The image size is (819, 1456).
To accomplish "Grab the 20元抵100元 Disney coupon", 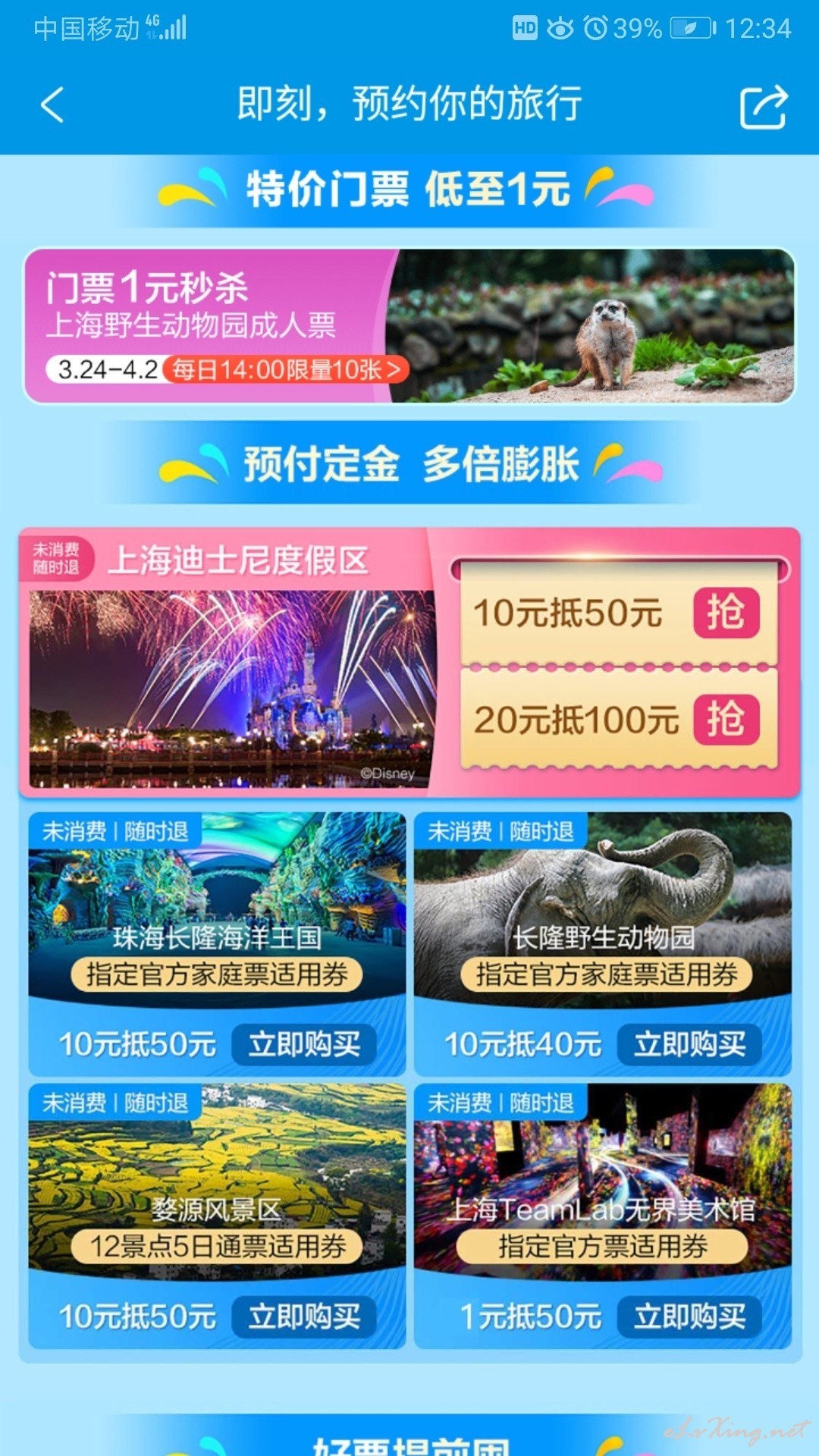I will [x=726, y=719].
